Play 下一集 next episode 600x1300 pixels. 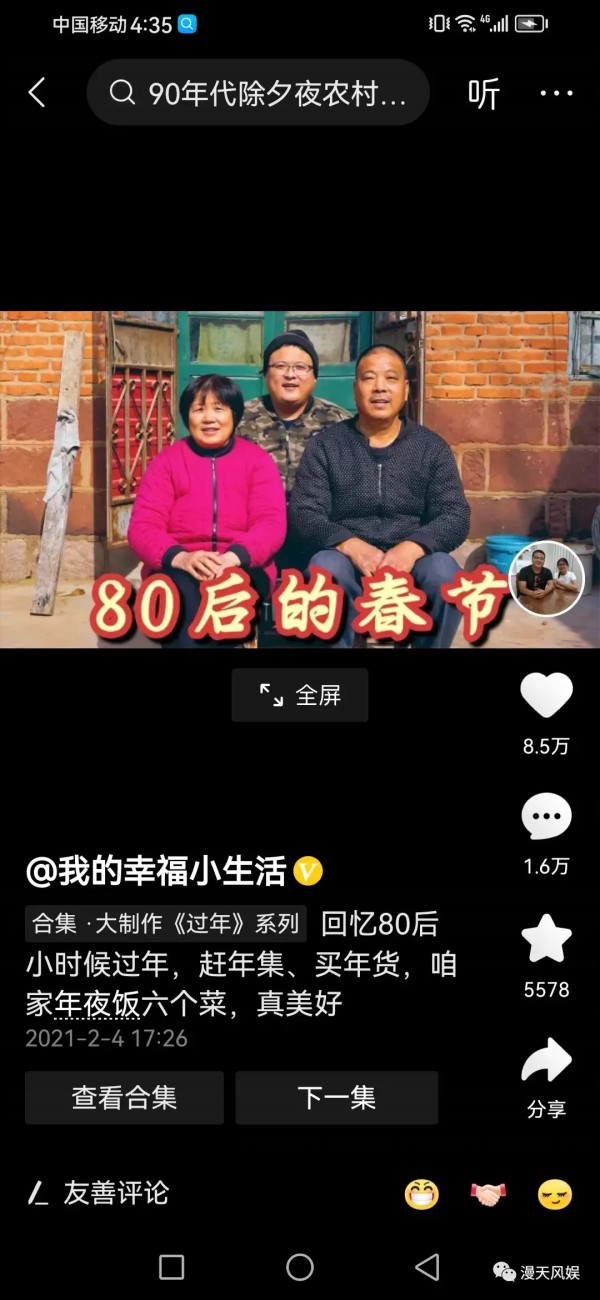(337, 1097)
